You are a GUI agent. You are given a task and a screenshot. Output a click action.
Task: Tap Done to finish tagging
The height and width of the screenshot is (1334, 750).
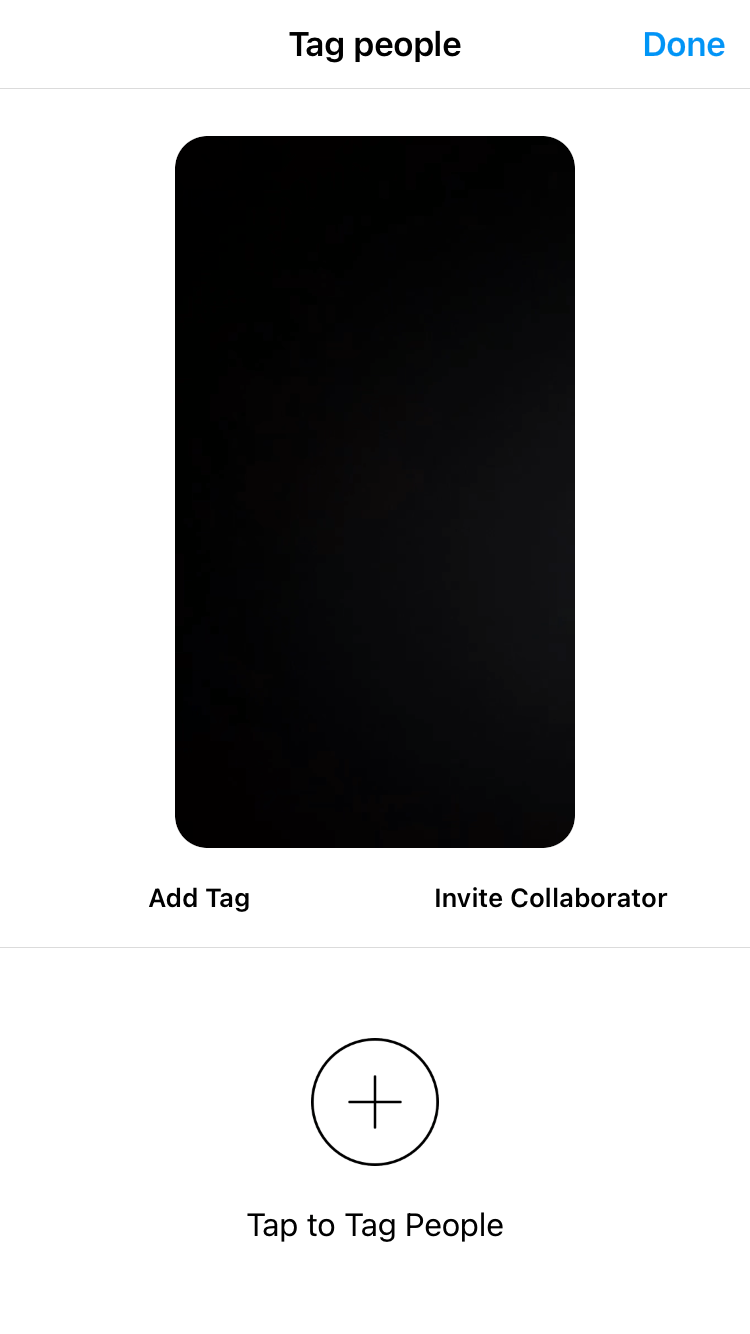[683, 45]
